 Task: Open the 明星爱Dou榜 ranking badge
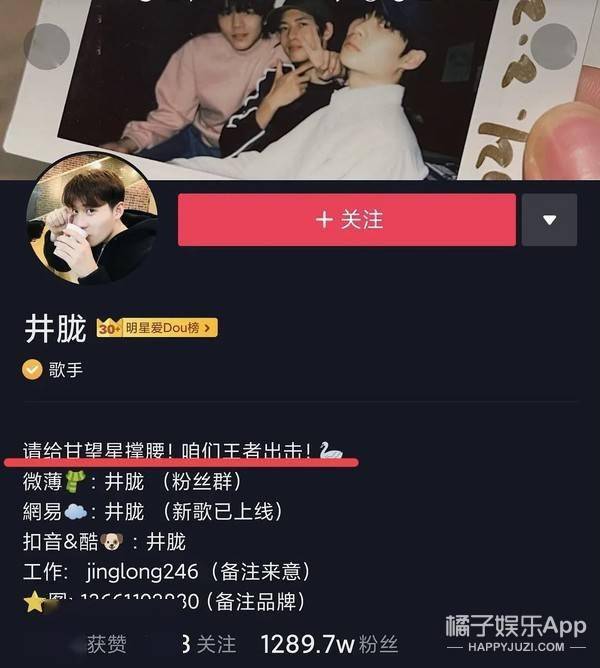click(157, 328)
